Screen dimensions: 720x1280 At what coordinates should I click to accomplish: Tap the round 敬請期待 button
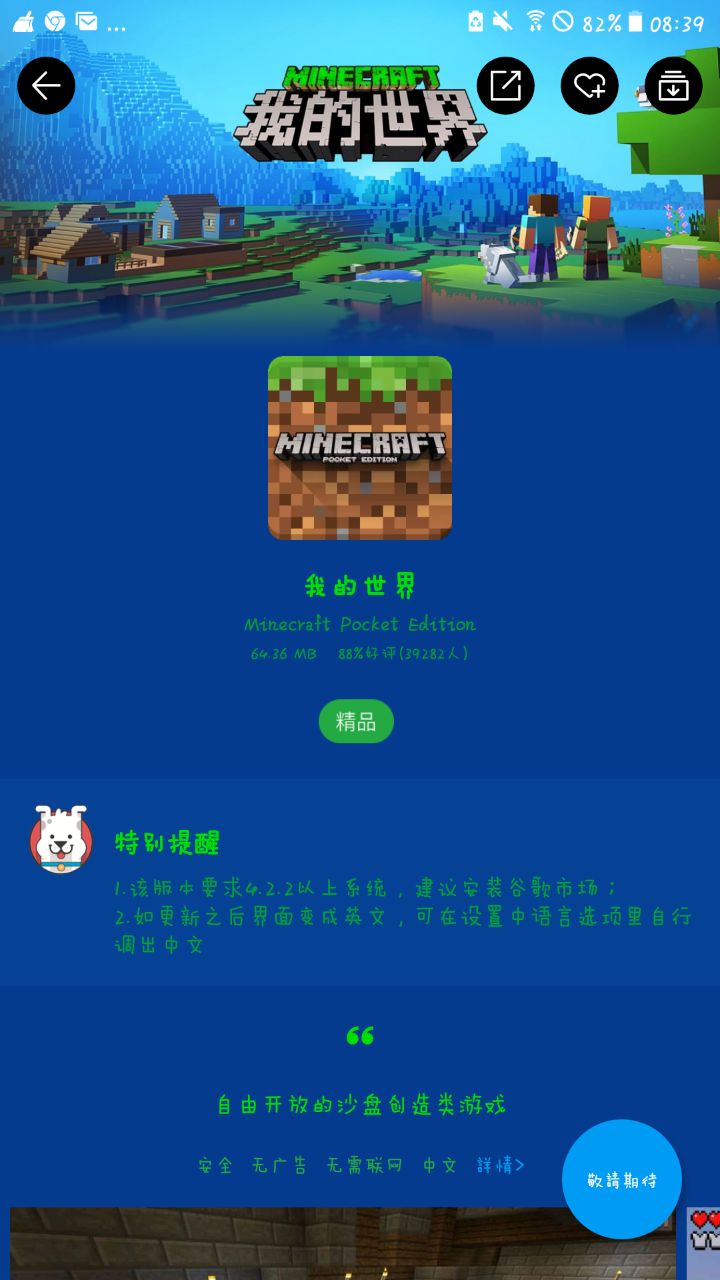622,1180
